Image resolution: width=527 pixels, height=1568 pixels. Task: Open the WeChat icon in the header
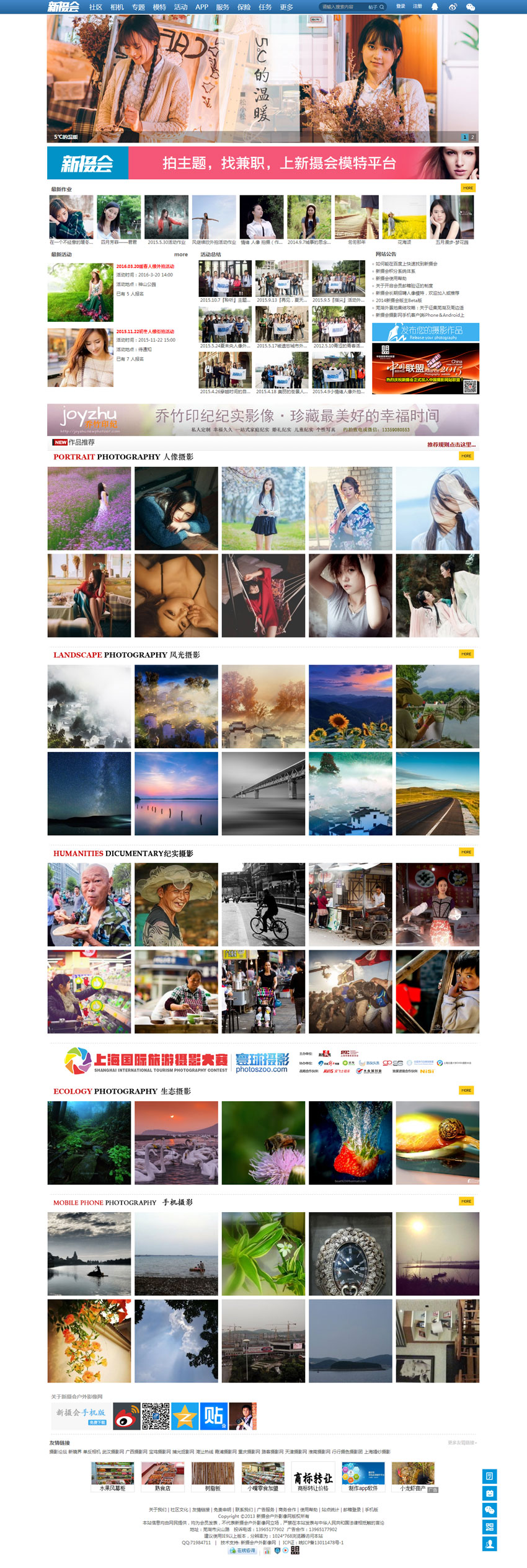[470, 7]
